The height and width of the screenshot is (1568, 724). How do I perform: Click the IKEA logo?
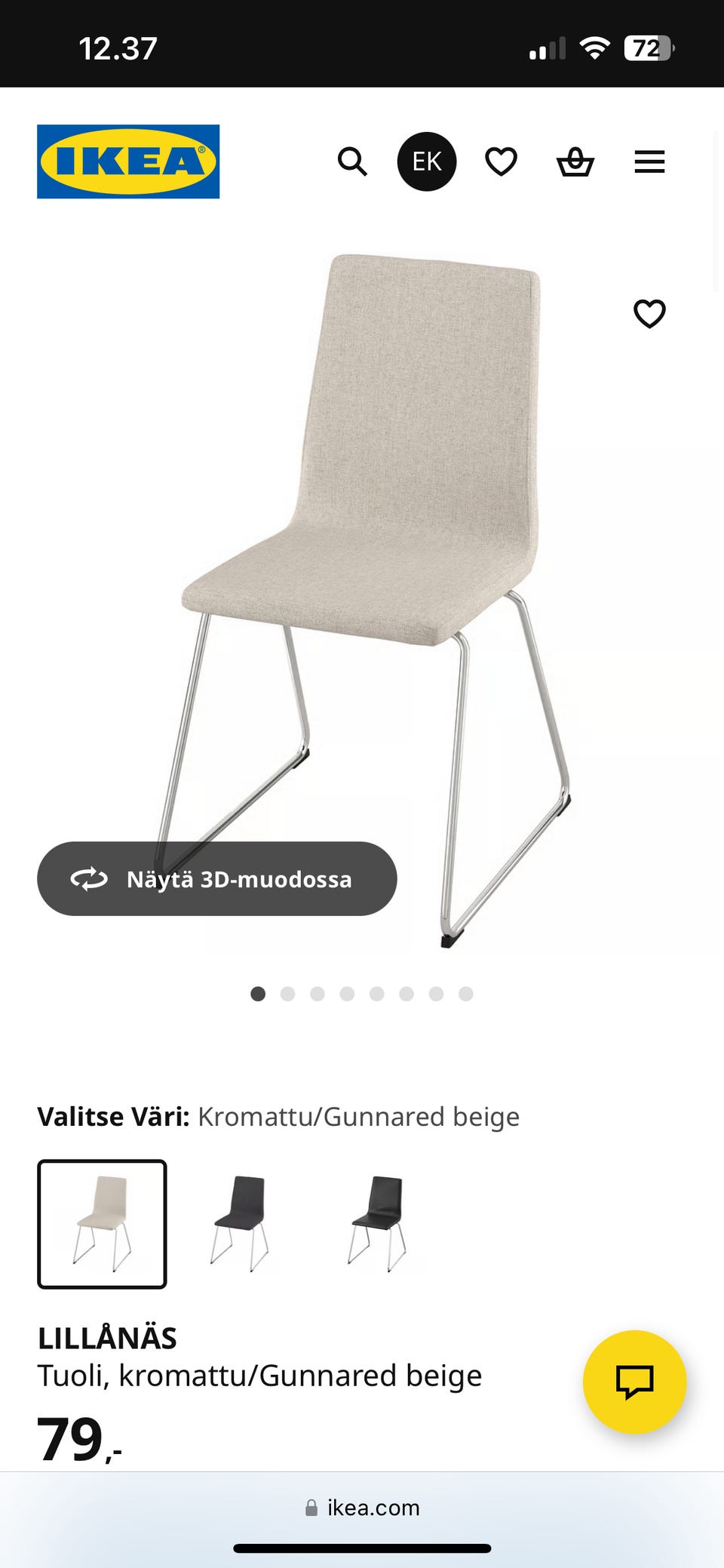pyautogui.click(x=127, y=161)
